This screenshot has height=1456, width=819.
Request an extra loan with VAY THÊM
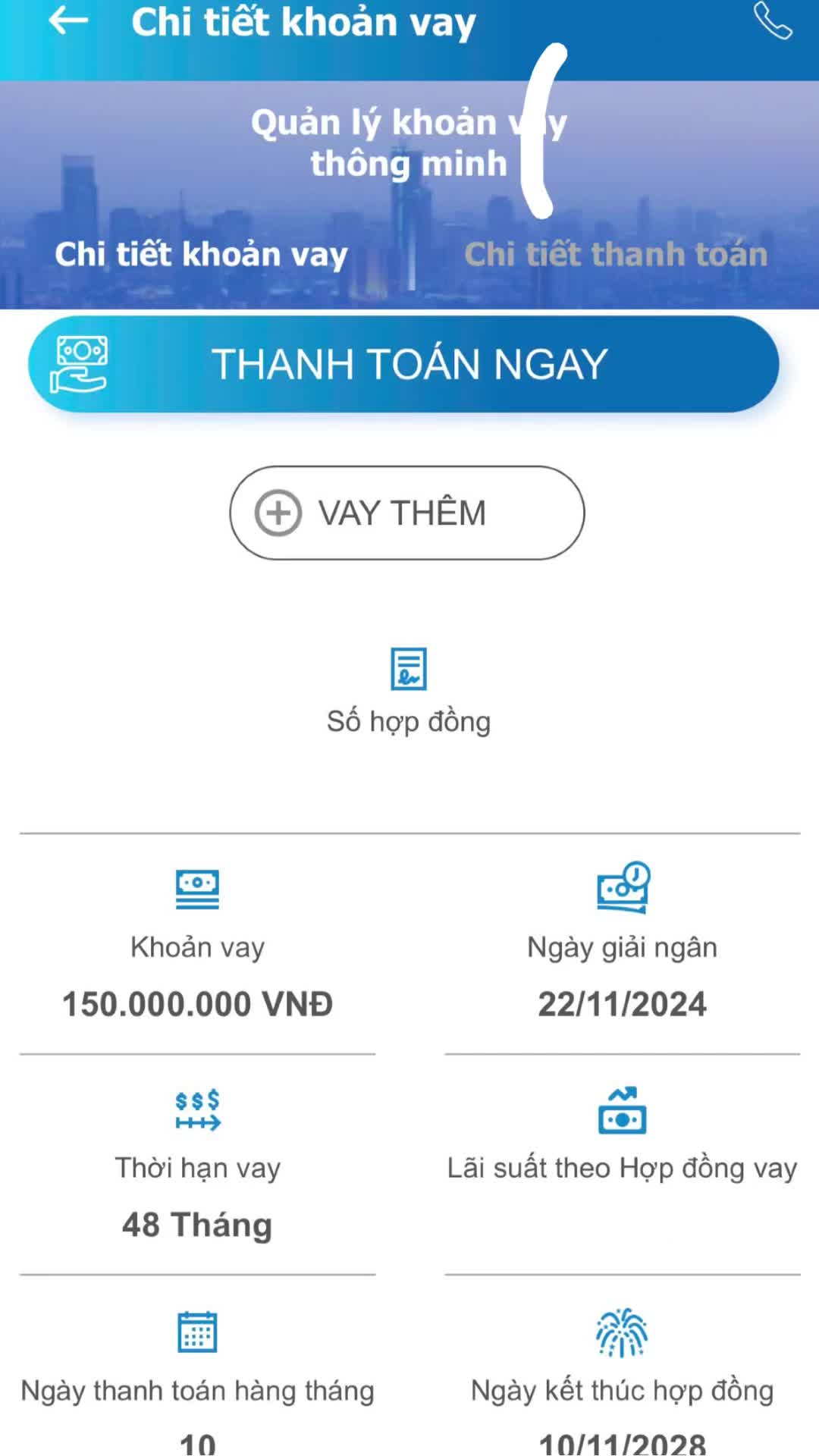pos(406,513)
